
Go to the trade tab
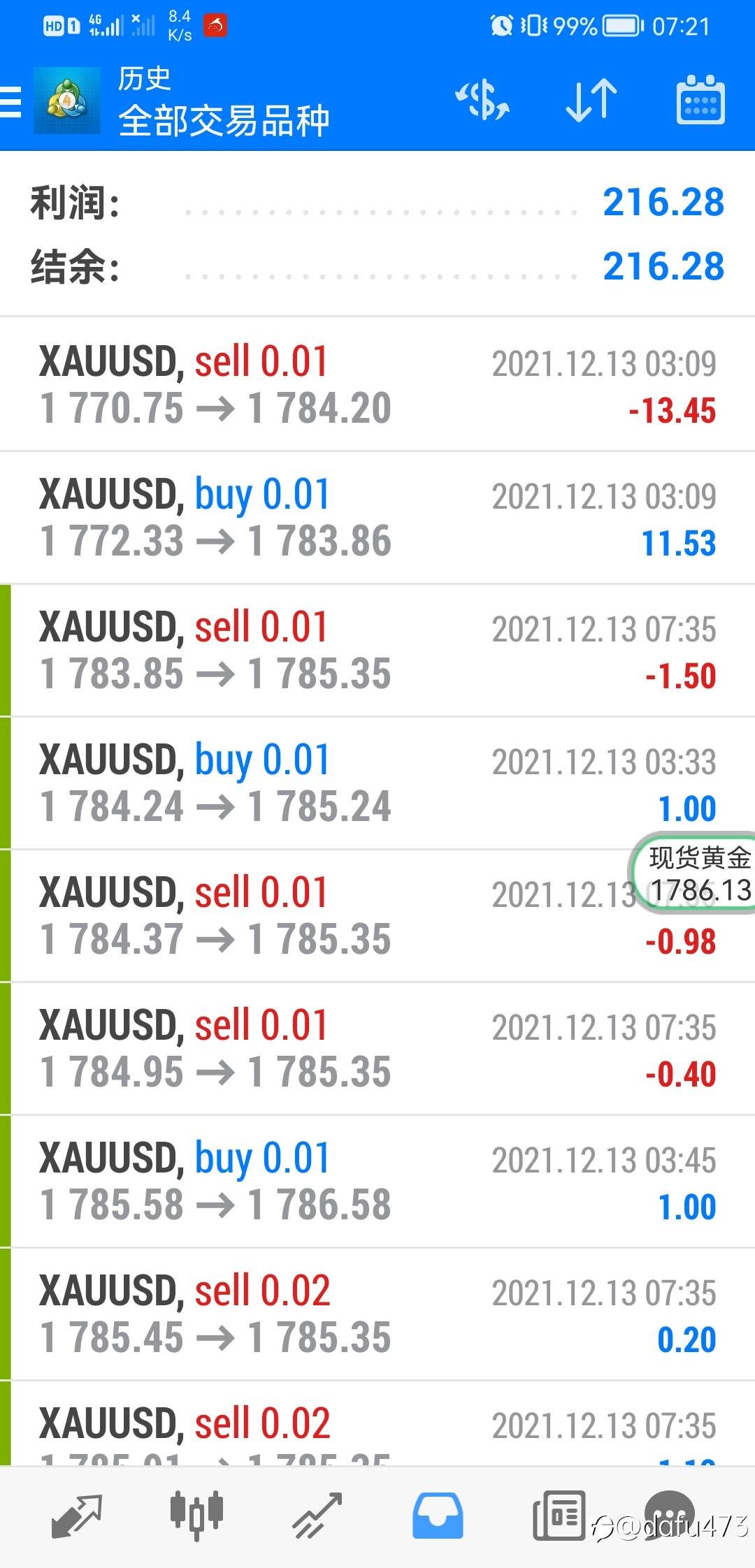[317, 1515]
